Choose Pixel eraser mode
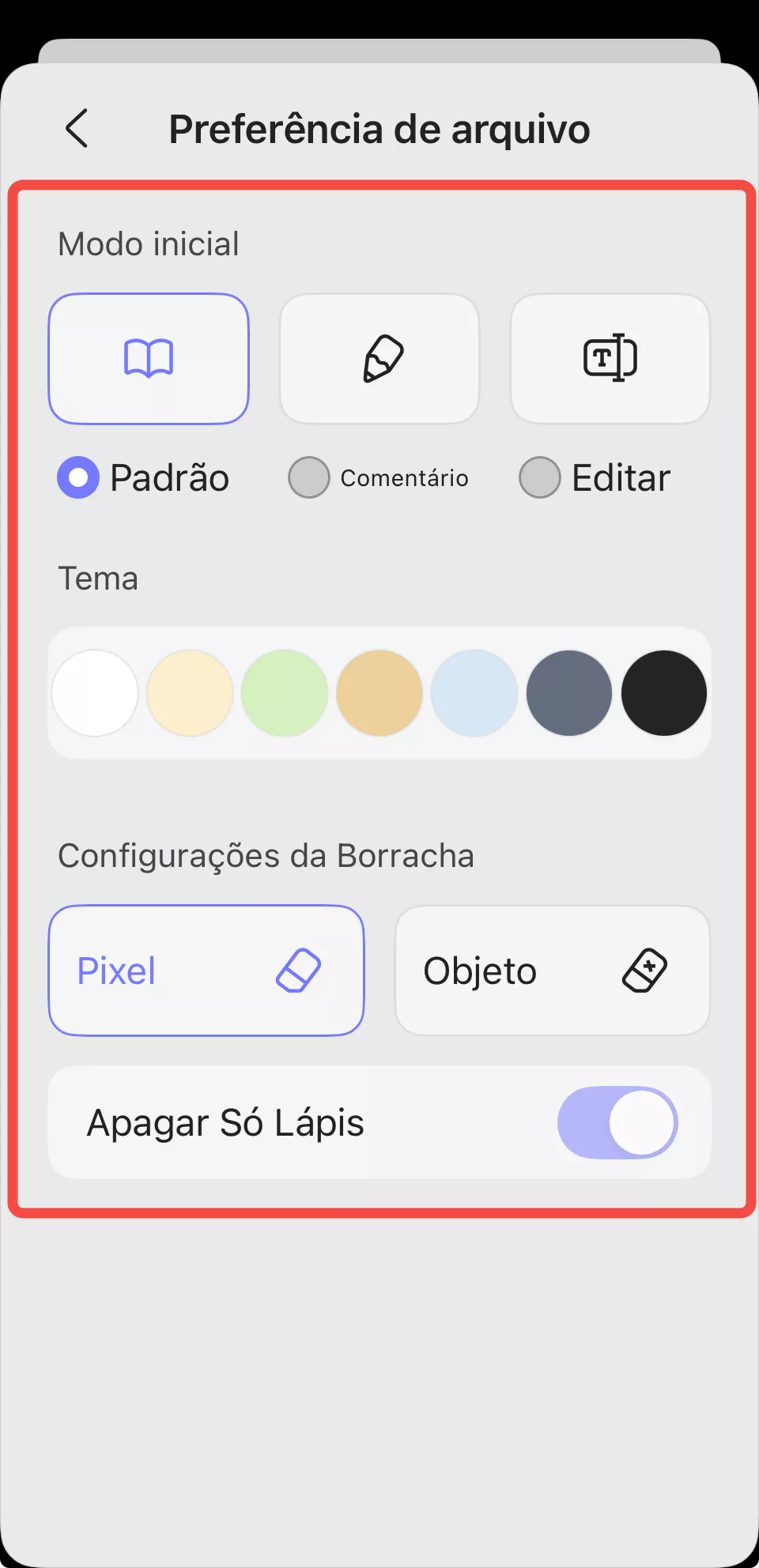This screenshot has height=1568, width=759. 206,971
